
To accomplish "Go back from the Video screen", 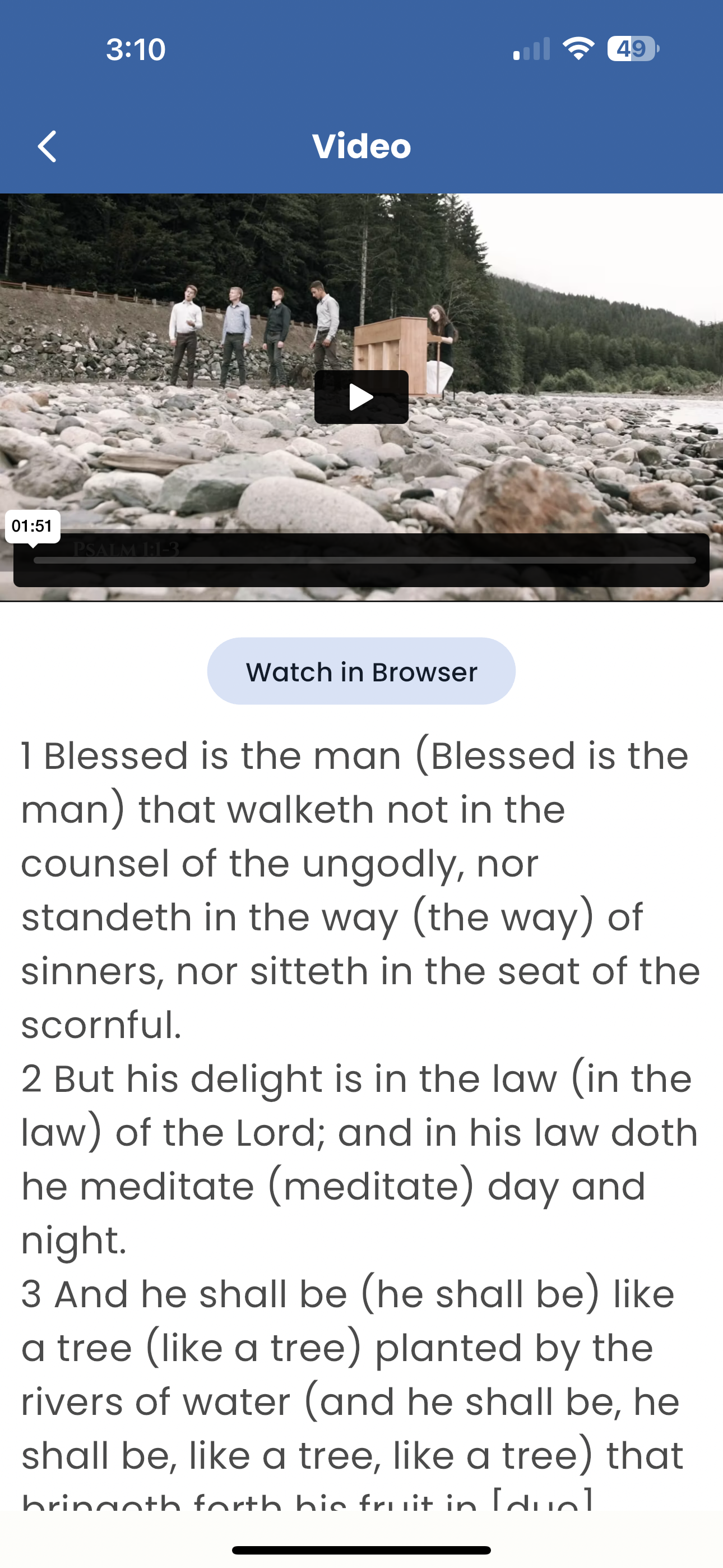I will pyautogui.click(x=48, y=147).
